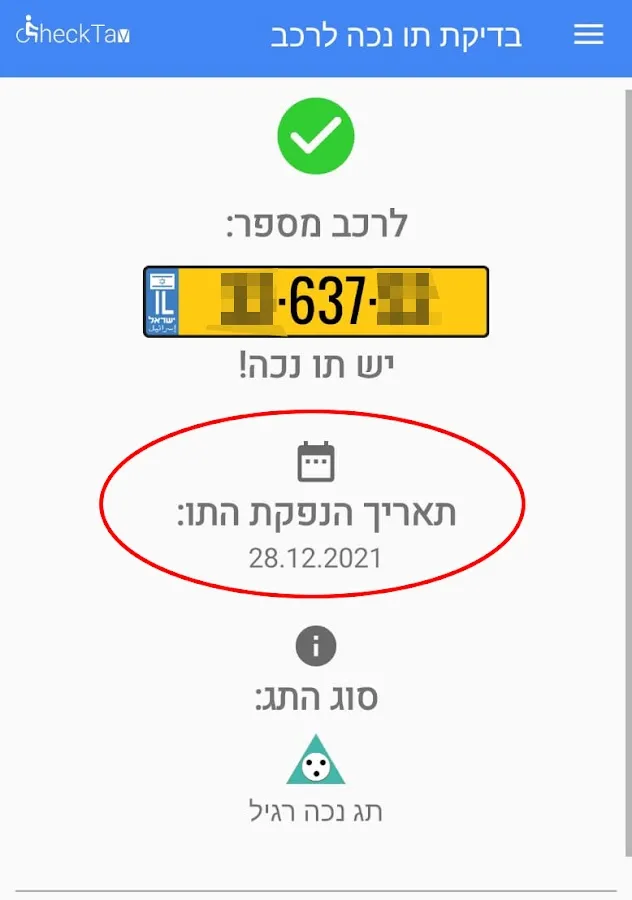The width and height of the screenshot is (632, 900).
Task: Open the hamburger drawer menu
Action: (x=588, y=35)
